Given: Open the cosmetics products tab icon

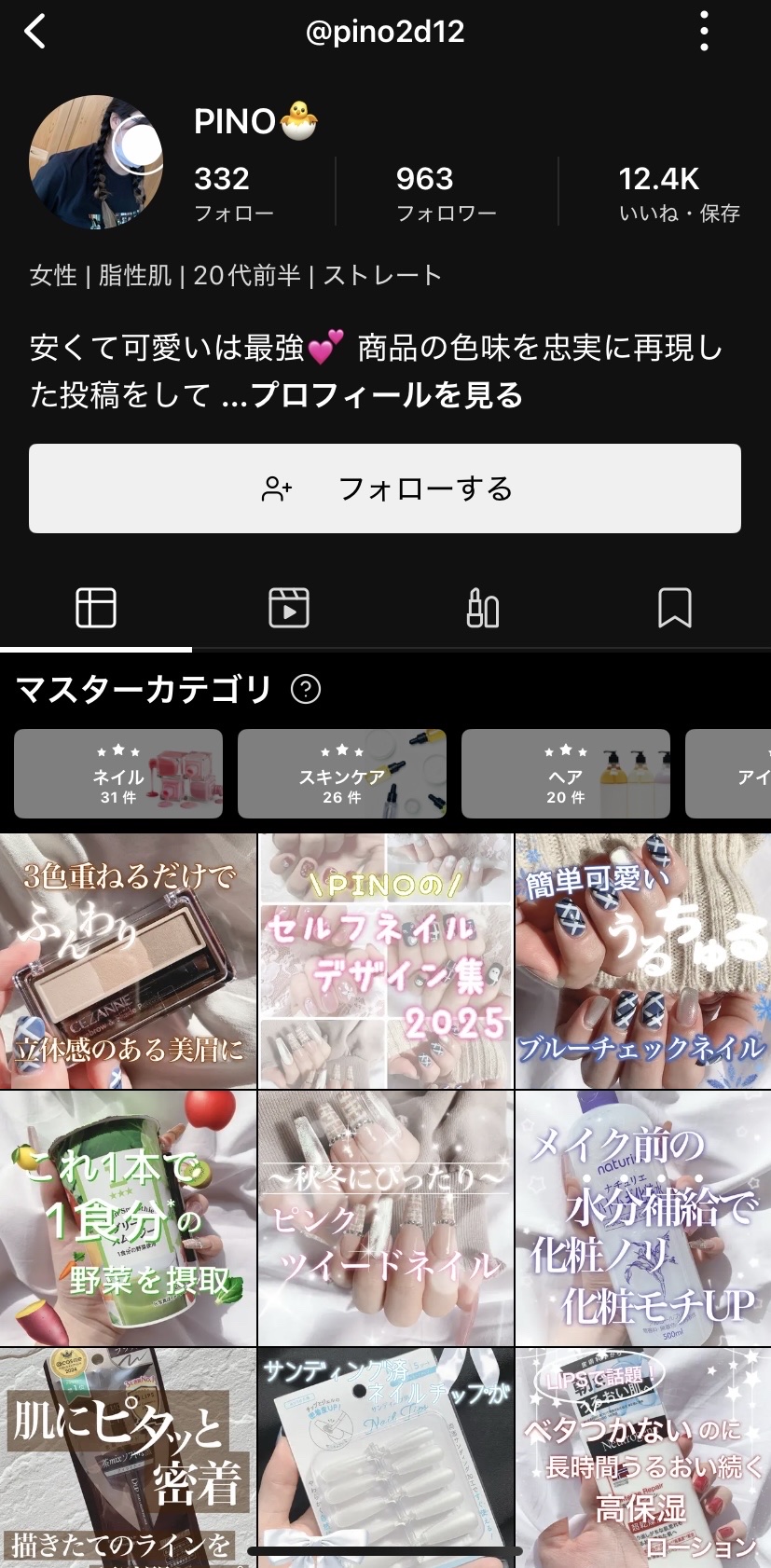Looking at the screenshot, I should pos(482,606).
